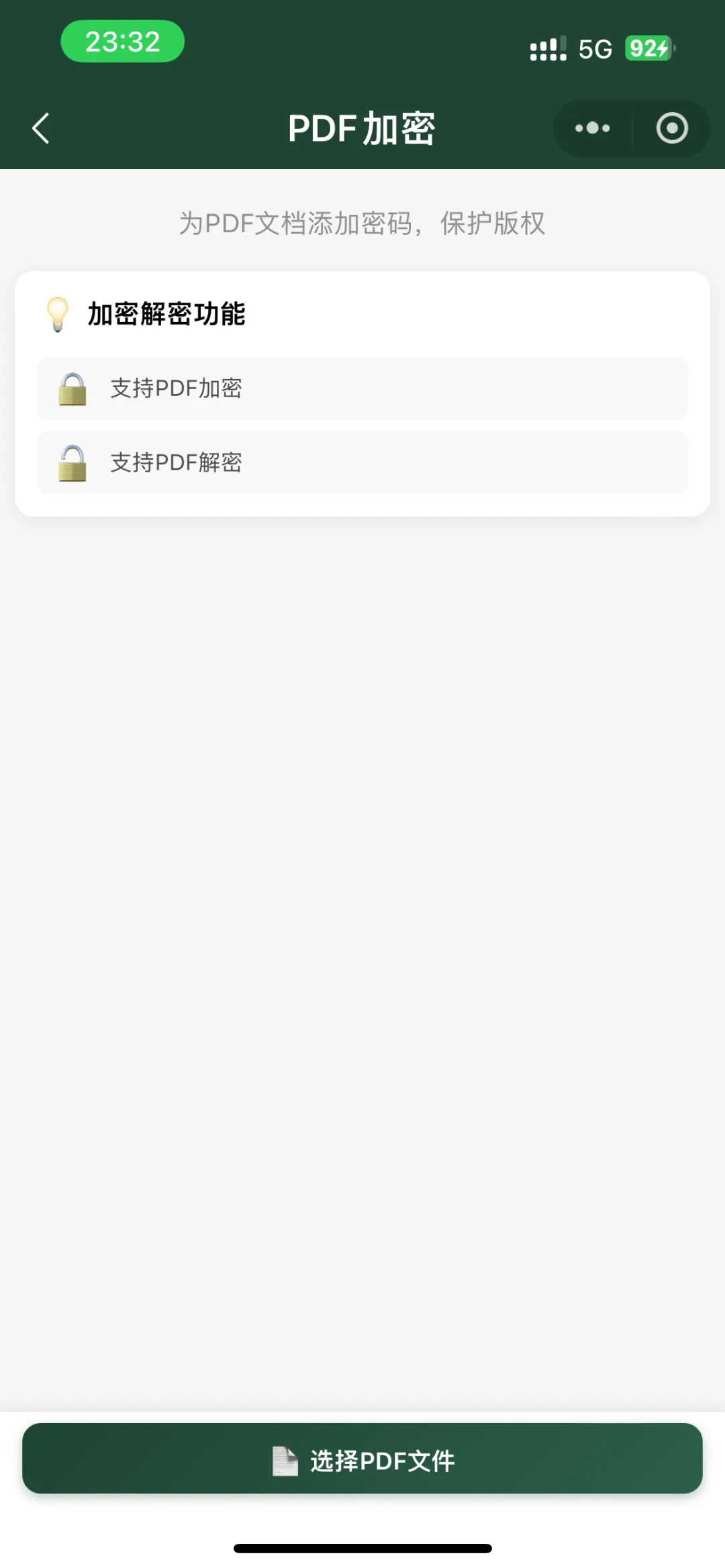Tap the 选择PDF文件 button

click(362, 1459)
